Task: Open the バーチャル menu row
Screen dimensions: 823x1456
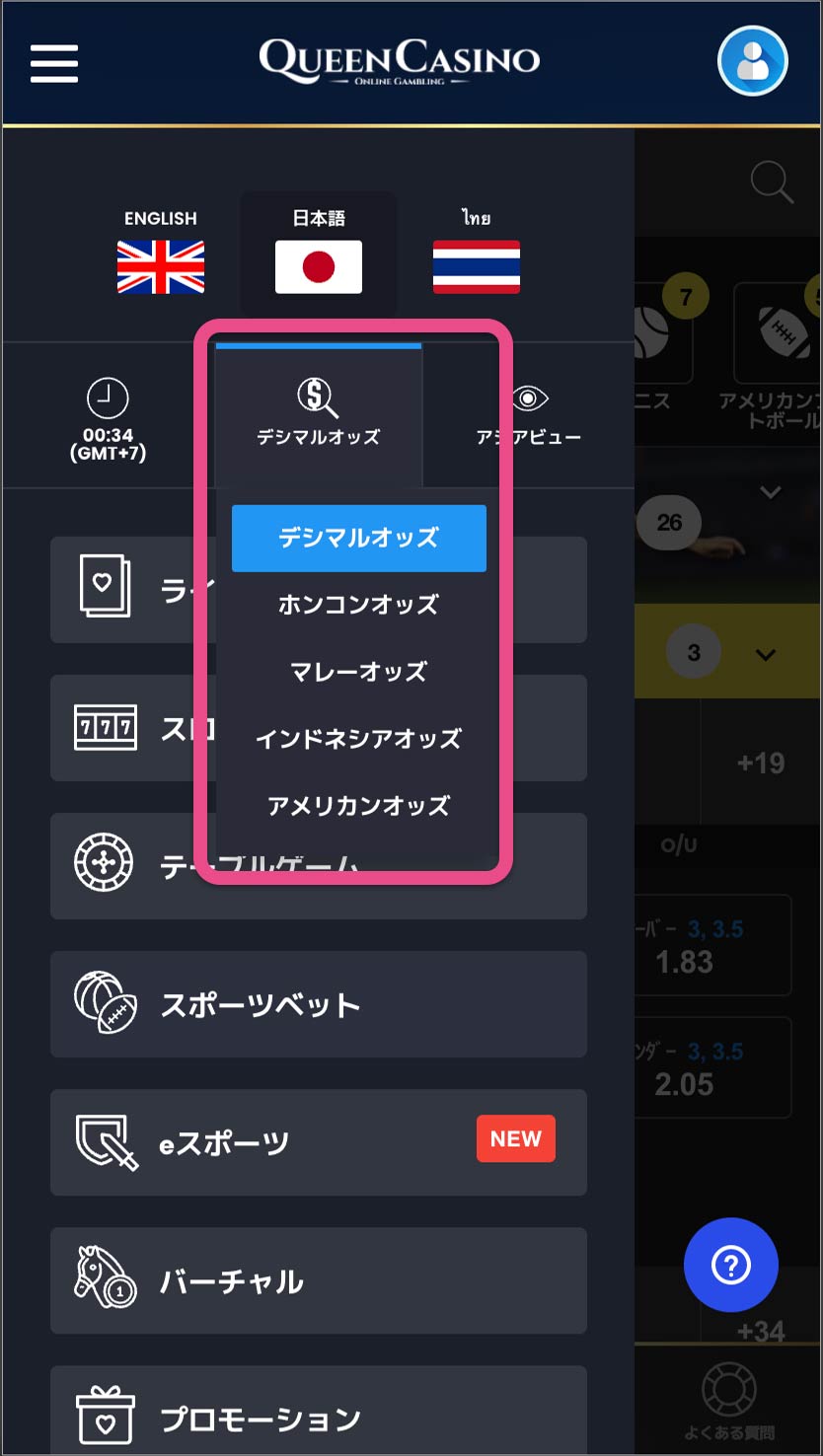Action: click(x=318, y=1280)
